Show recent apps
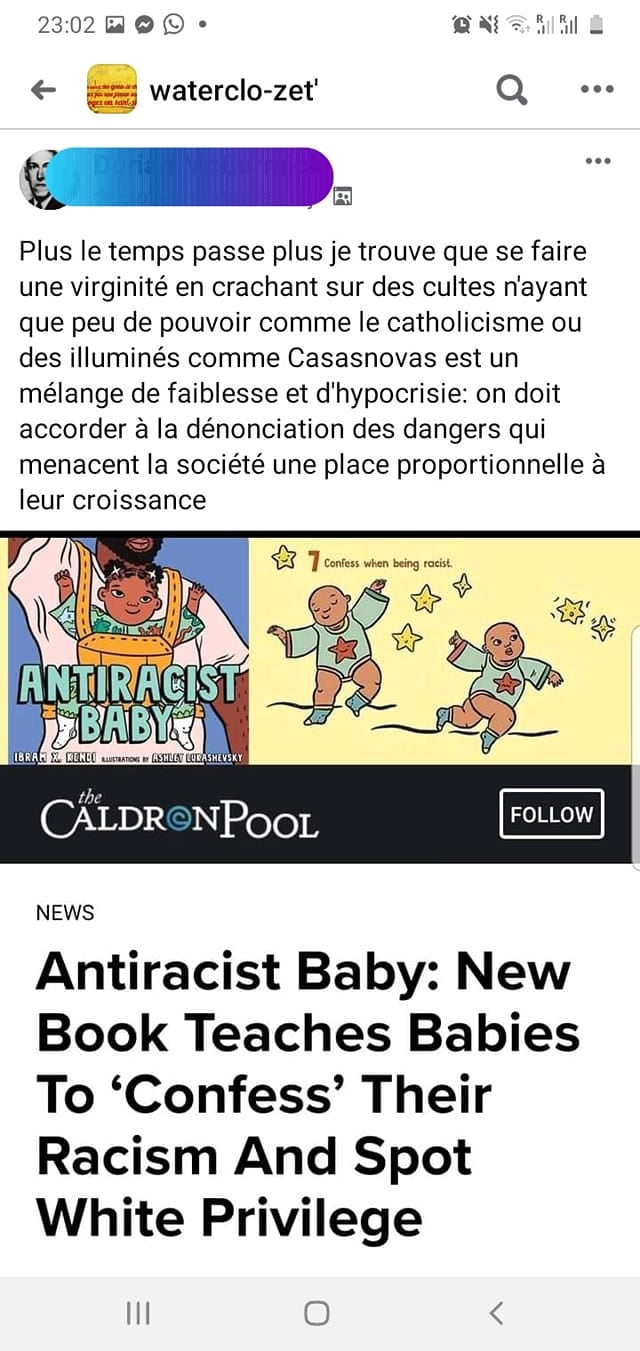This screenshot has width=640, height=1351. pyautogui.click(x=138, y=1313)
